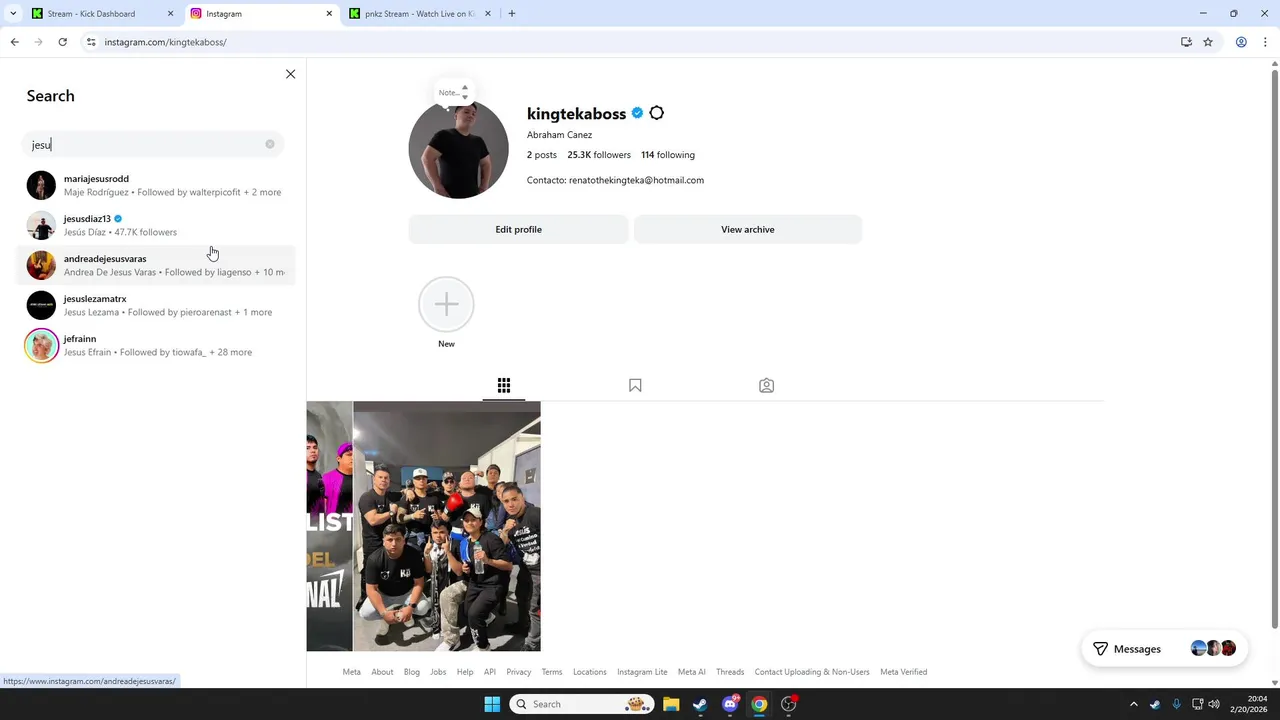The image size is (1280, 720).
Task: Clear the search text field
Action: [x=270, y=144]
